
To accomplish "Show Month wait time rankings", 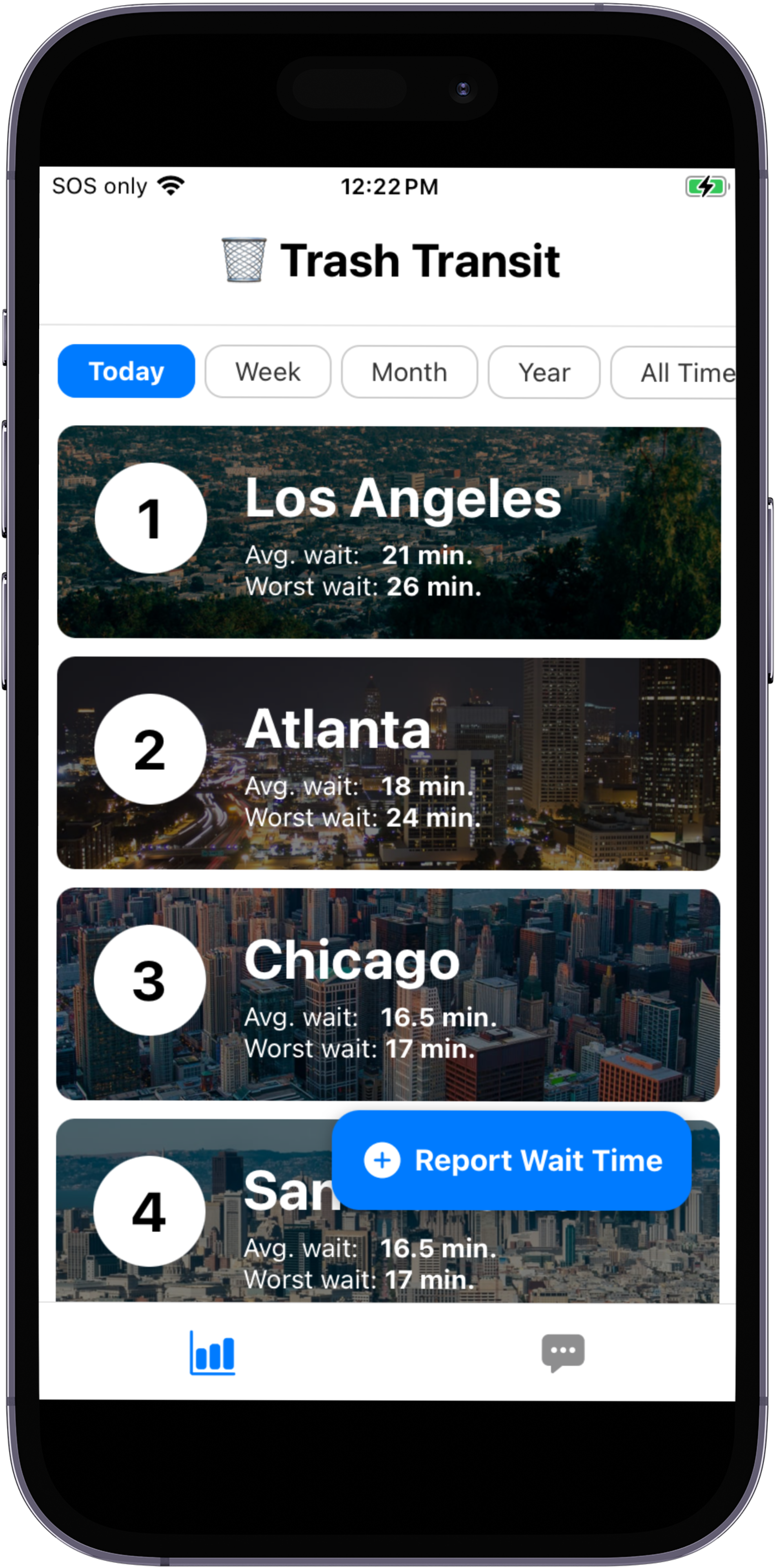I will point(409,372).
